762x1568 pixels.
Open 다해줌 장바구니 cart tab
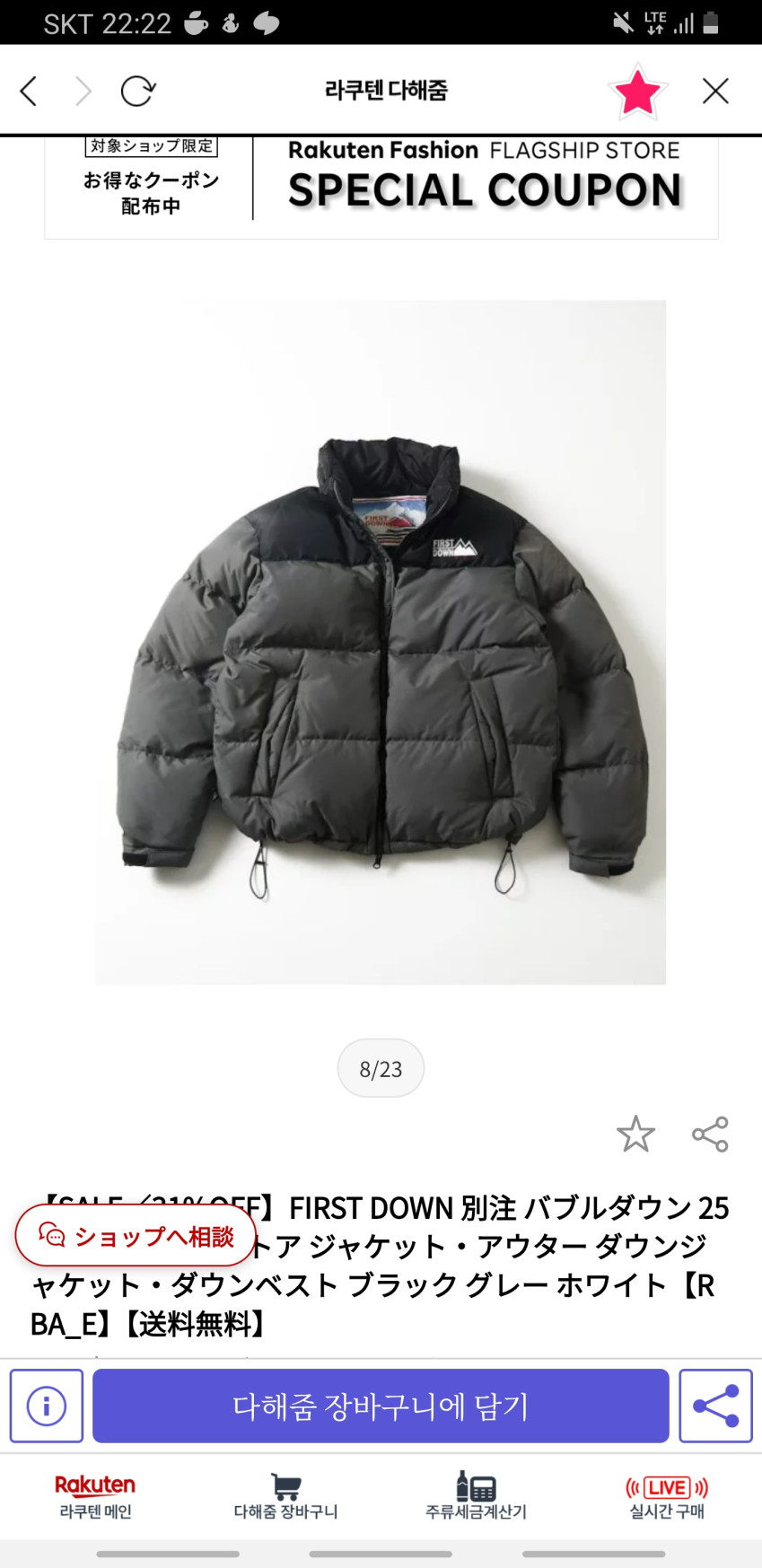(x=285, y=1496)
